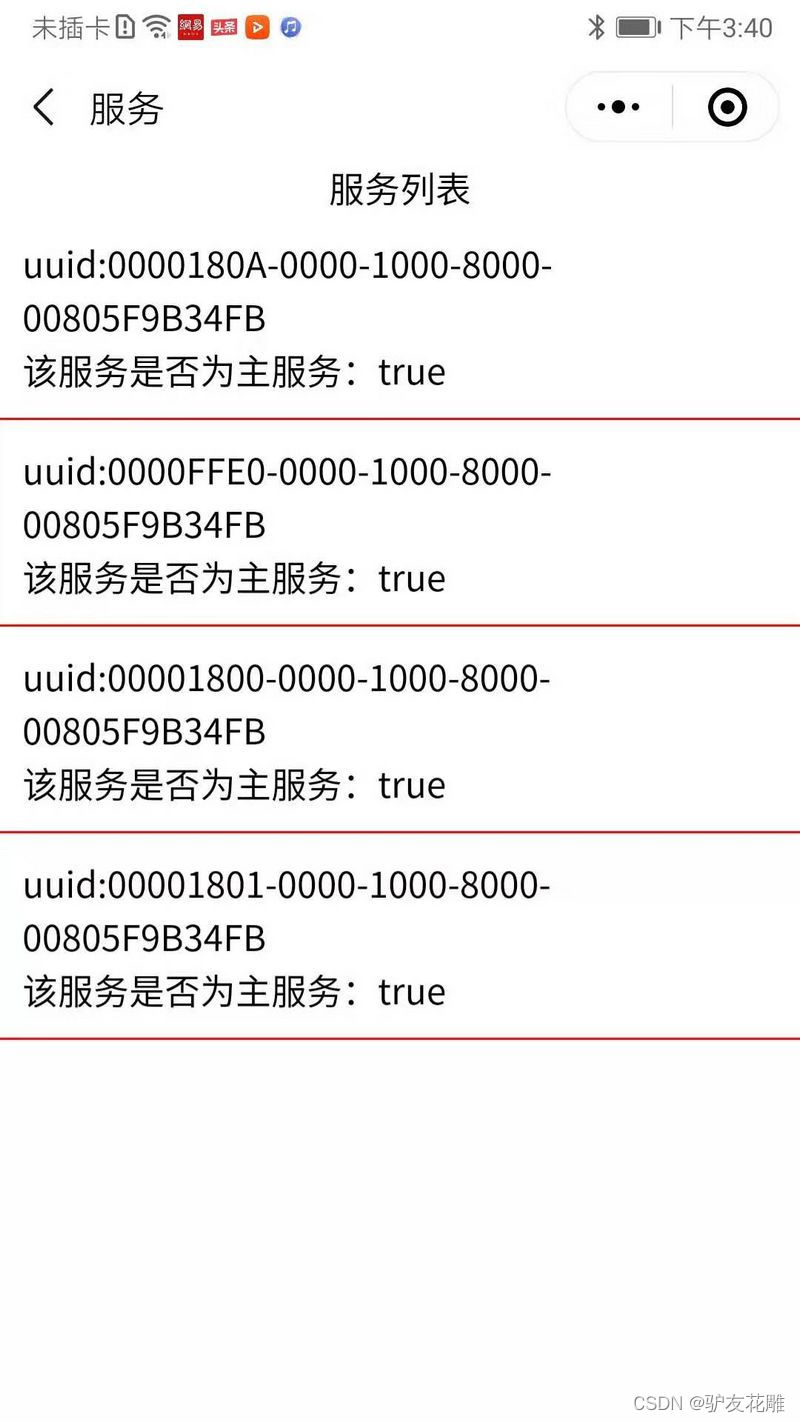The height and width of the screenshot is (1422, 800).
Task: Tap the 服务 title next to back arrow
Action: coord(127,110)
